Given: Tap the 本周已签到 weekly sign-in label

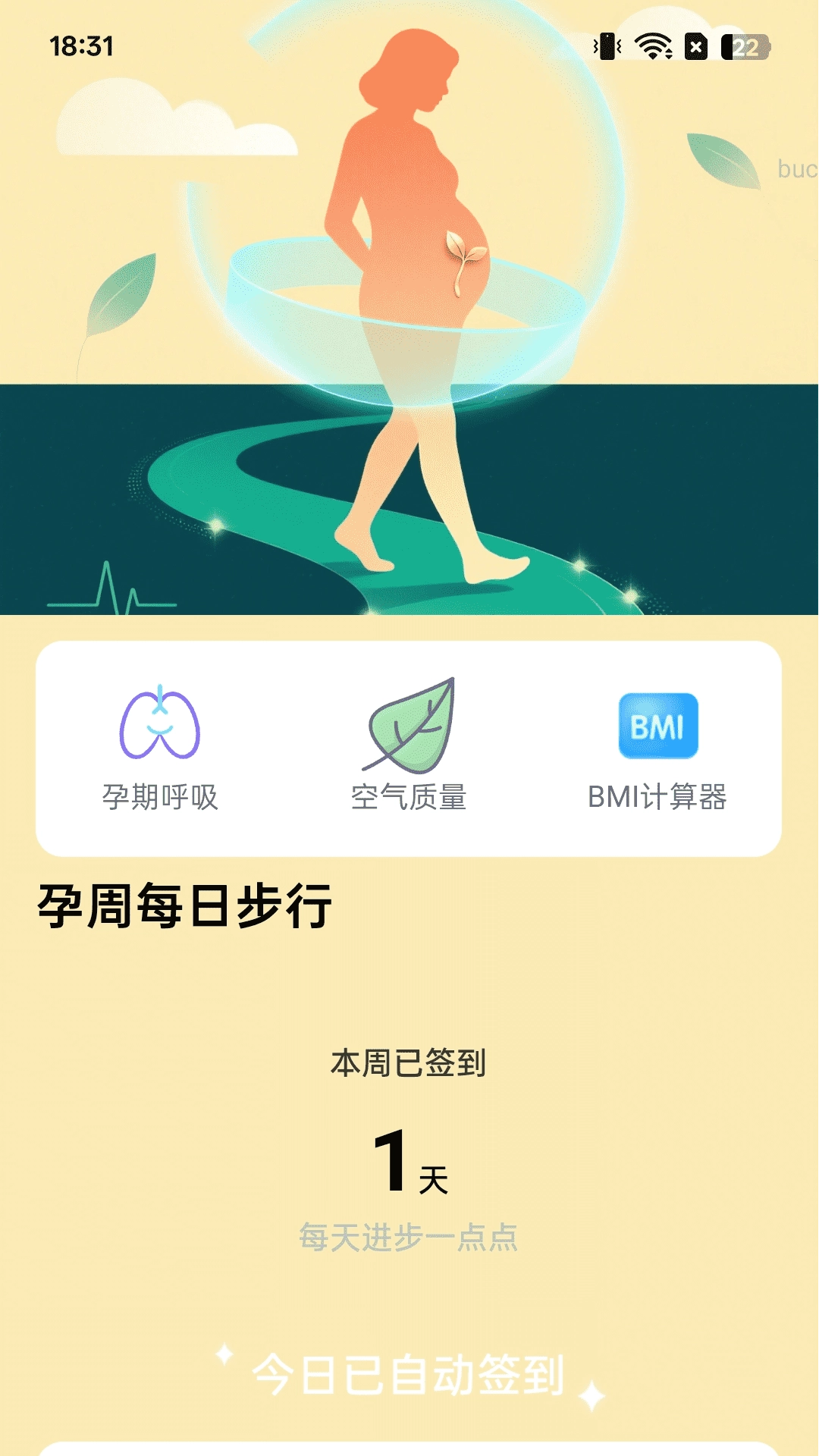Looking at the screenshot, I should (x=409, y=1065).
